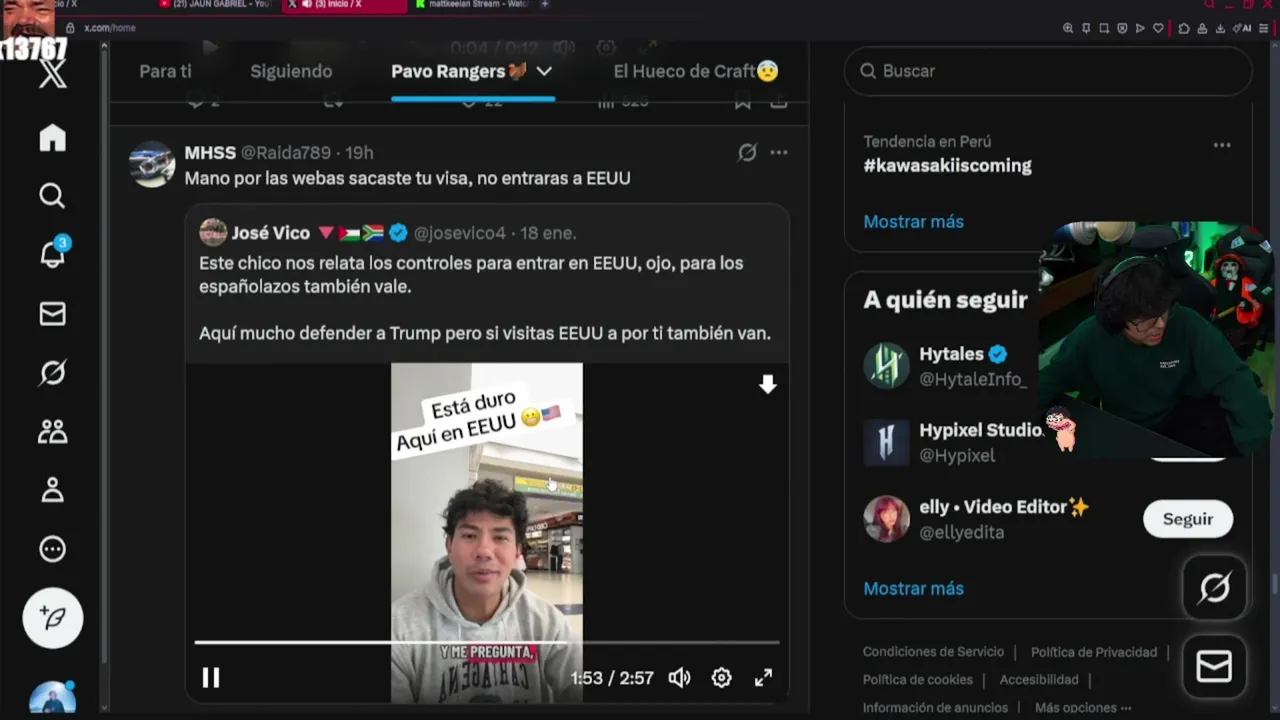Open the profile icon in sidebar
This screenshot has height=720, width=1280.
[x=52, y=490]
